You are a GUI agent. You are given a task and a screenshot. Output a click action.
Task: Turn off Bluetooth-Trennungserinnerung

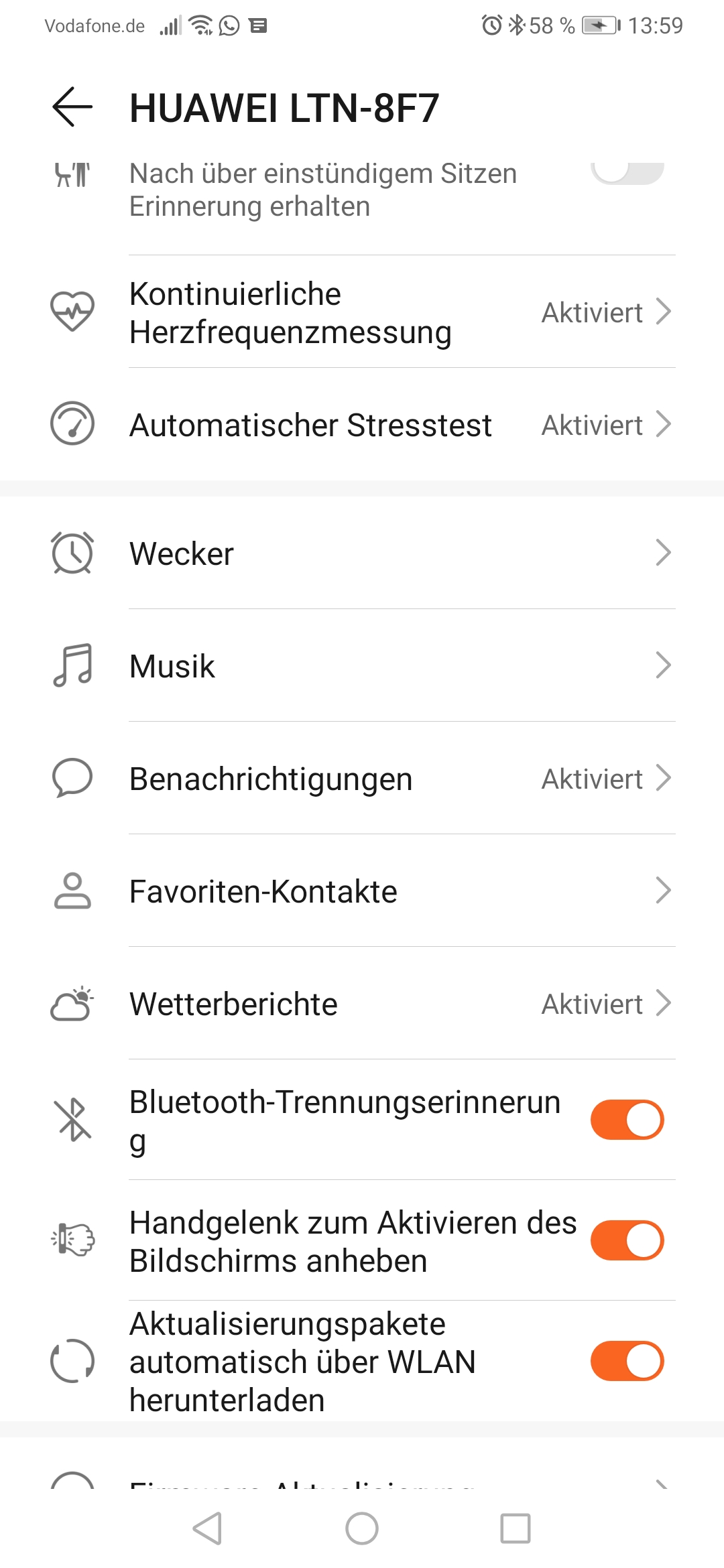627,1120
